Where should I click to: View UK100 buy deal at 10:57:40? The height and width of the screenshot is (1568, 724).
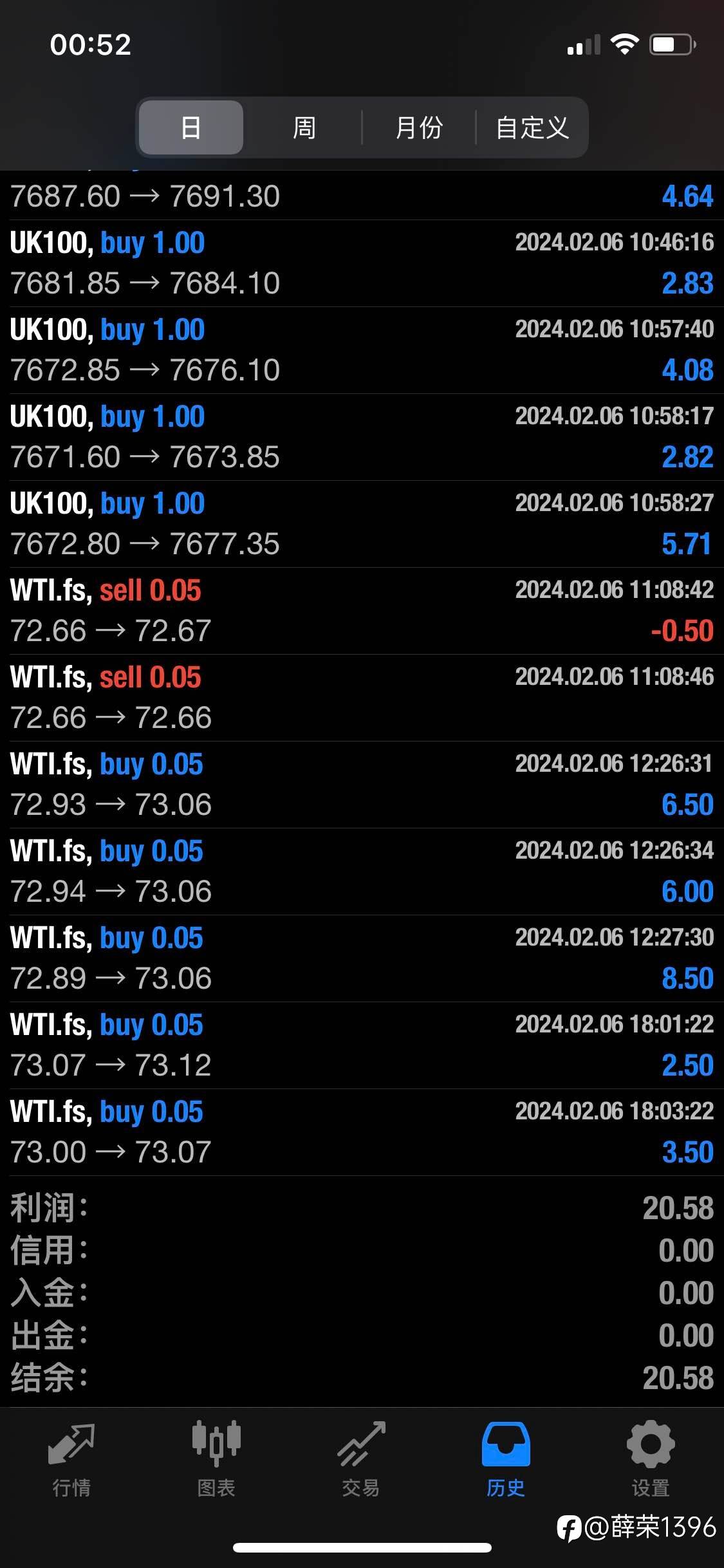(x=362, y=350)
